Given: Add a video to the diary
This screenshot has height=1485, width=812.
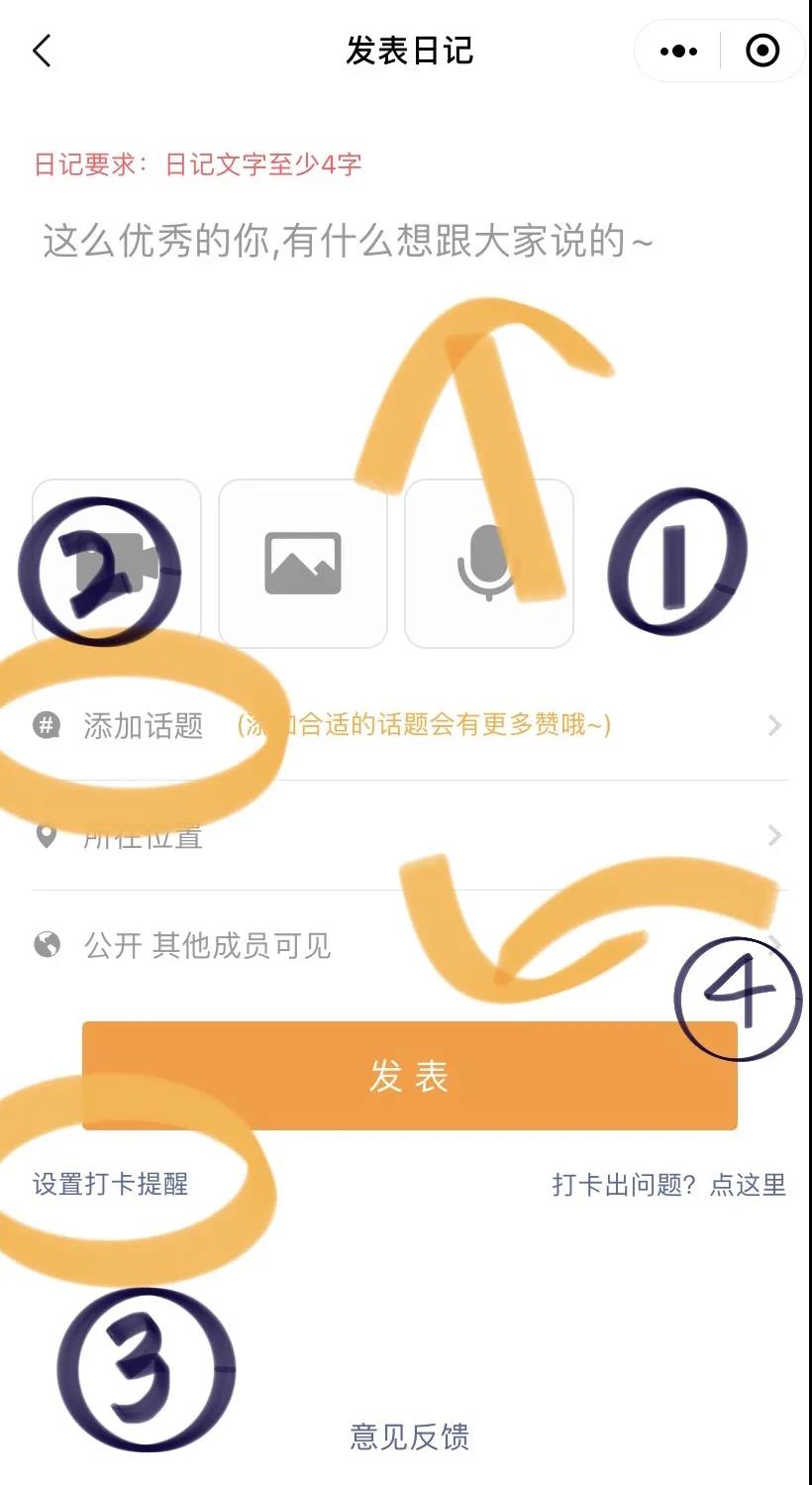Looking at the screenshot, I should 117,563.
